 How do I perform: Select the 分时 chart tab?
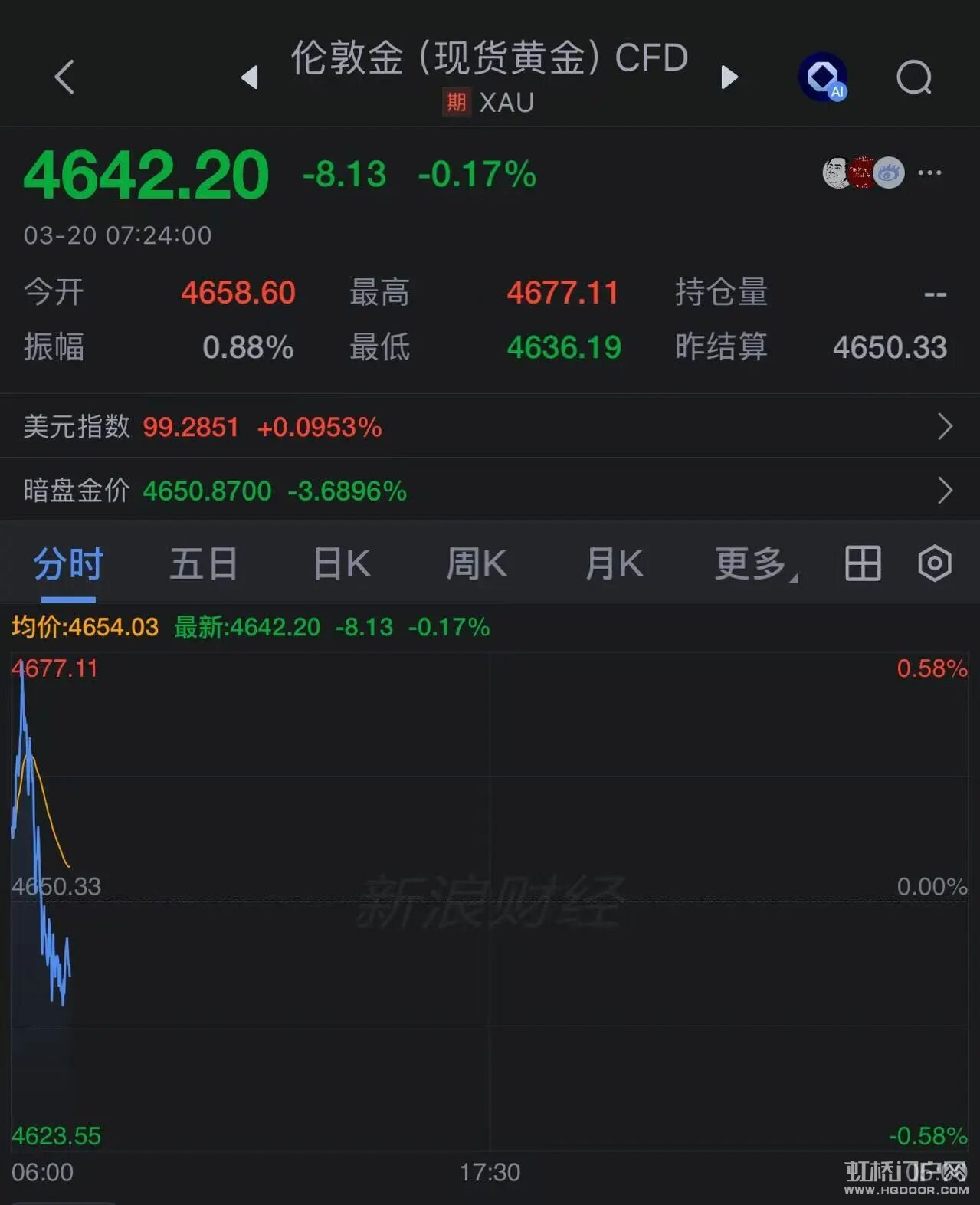[x=68, y=564]
